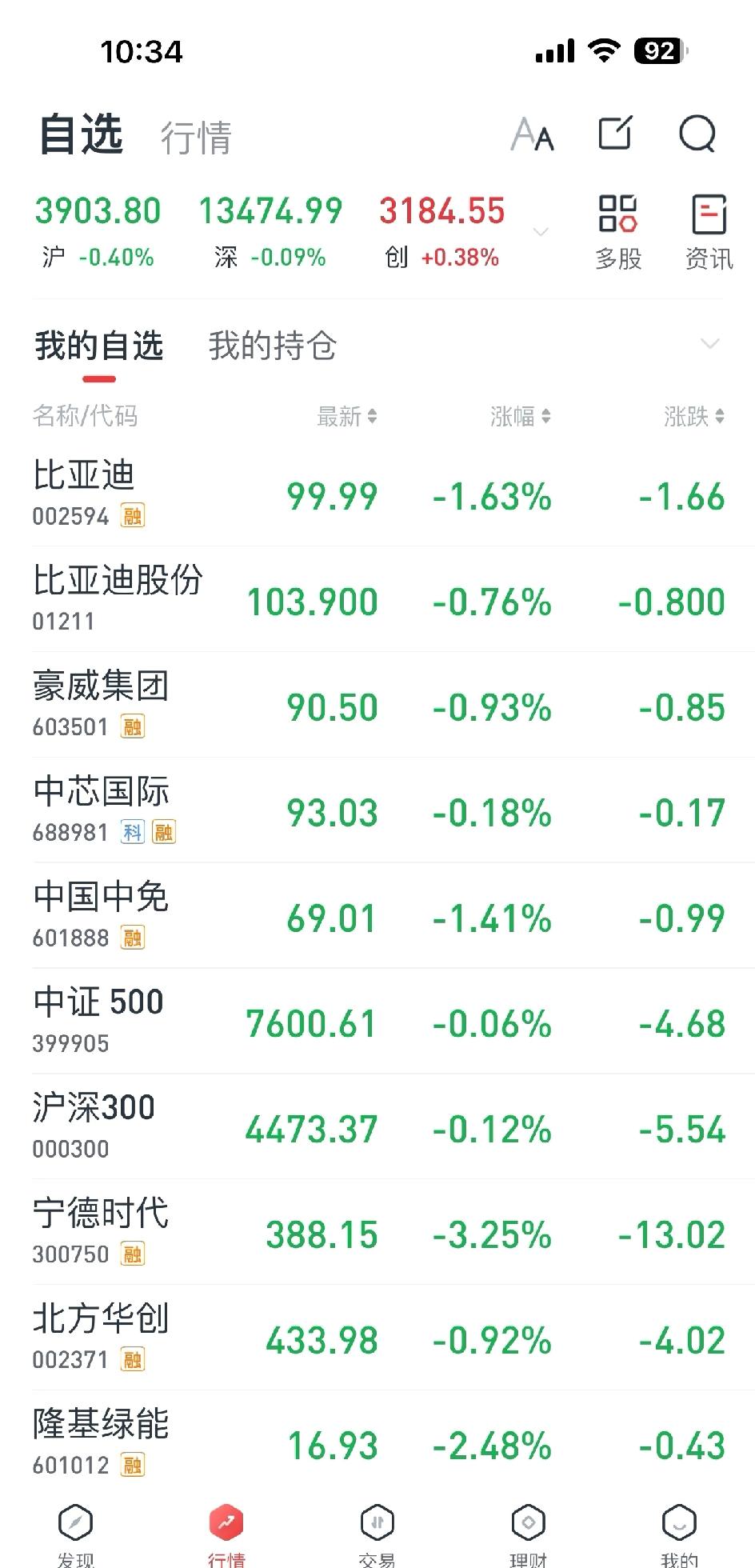The image size is (755, 1568).
Task: Switch to the 行情 tab at top
Action: point(194,137)
